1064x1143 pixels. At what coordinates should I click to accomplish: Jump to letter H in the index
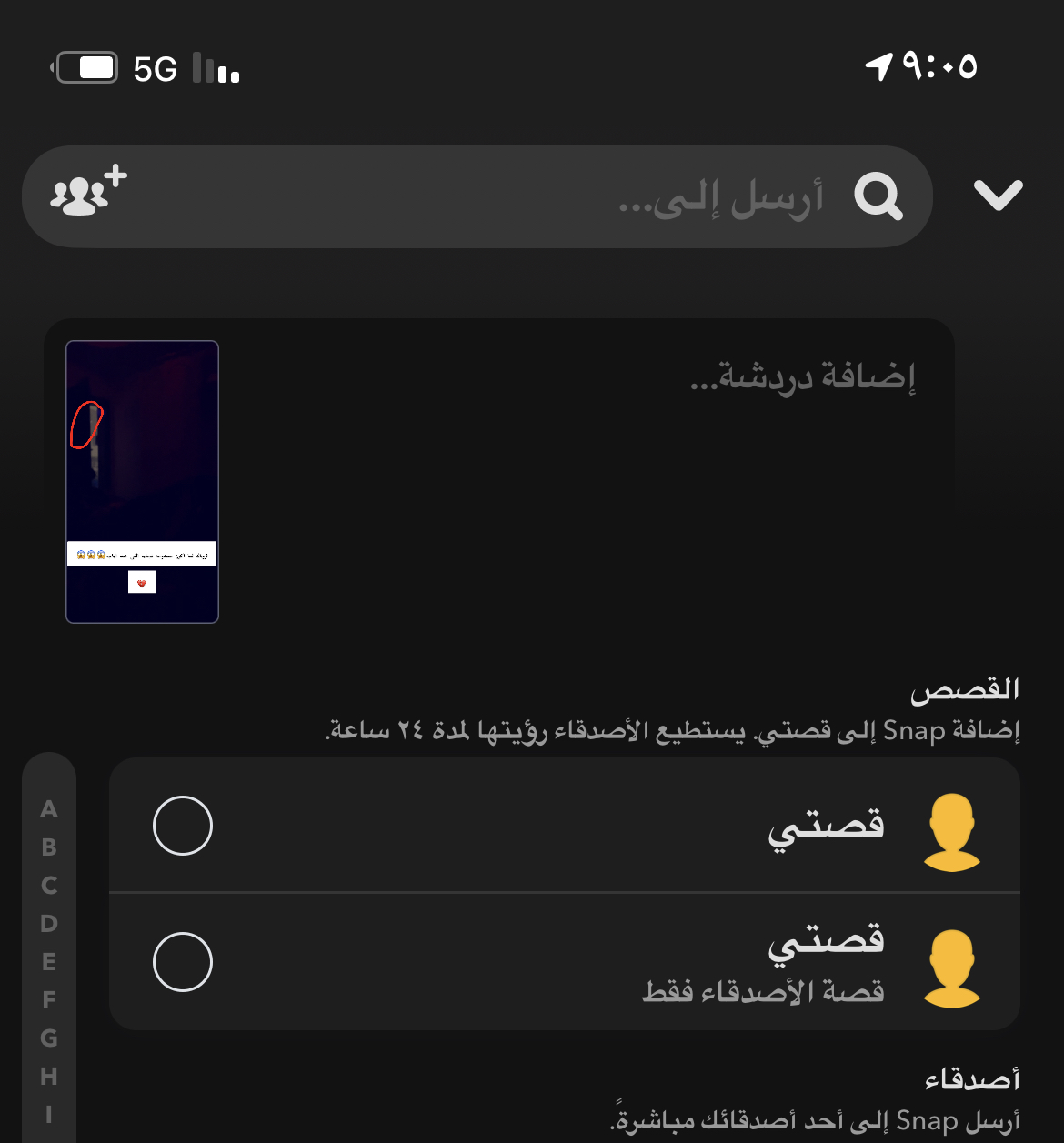click(x=49, y=1077)
